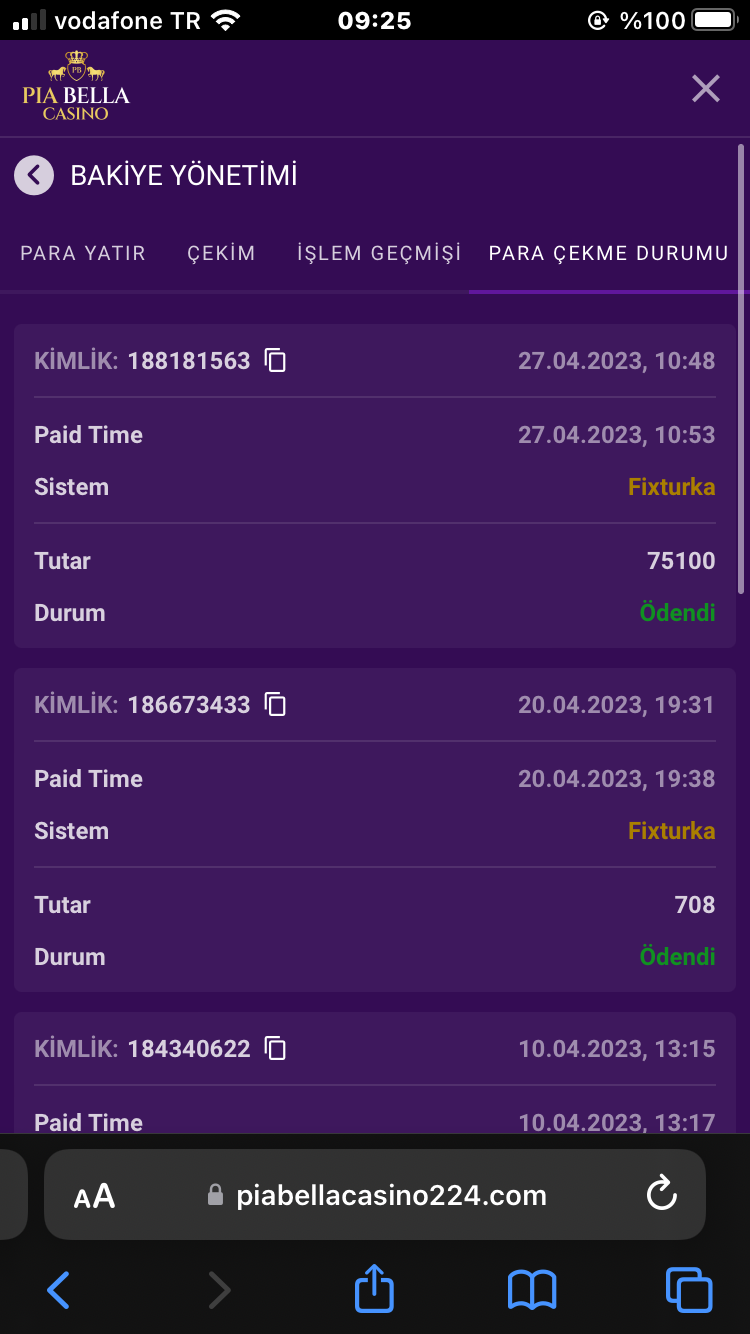Close the balance management panel
The width and height of the screenshot is (750, 1334).
705,89
